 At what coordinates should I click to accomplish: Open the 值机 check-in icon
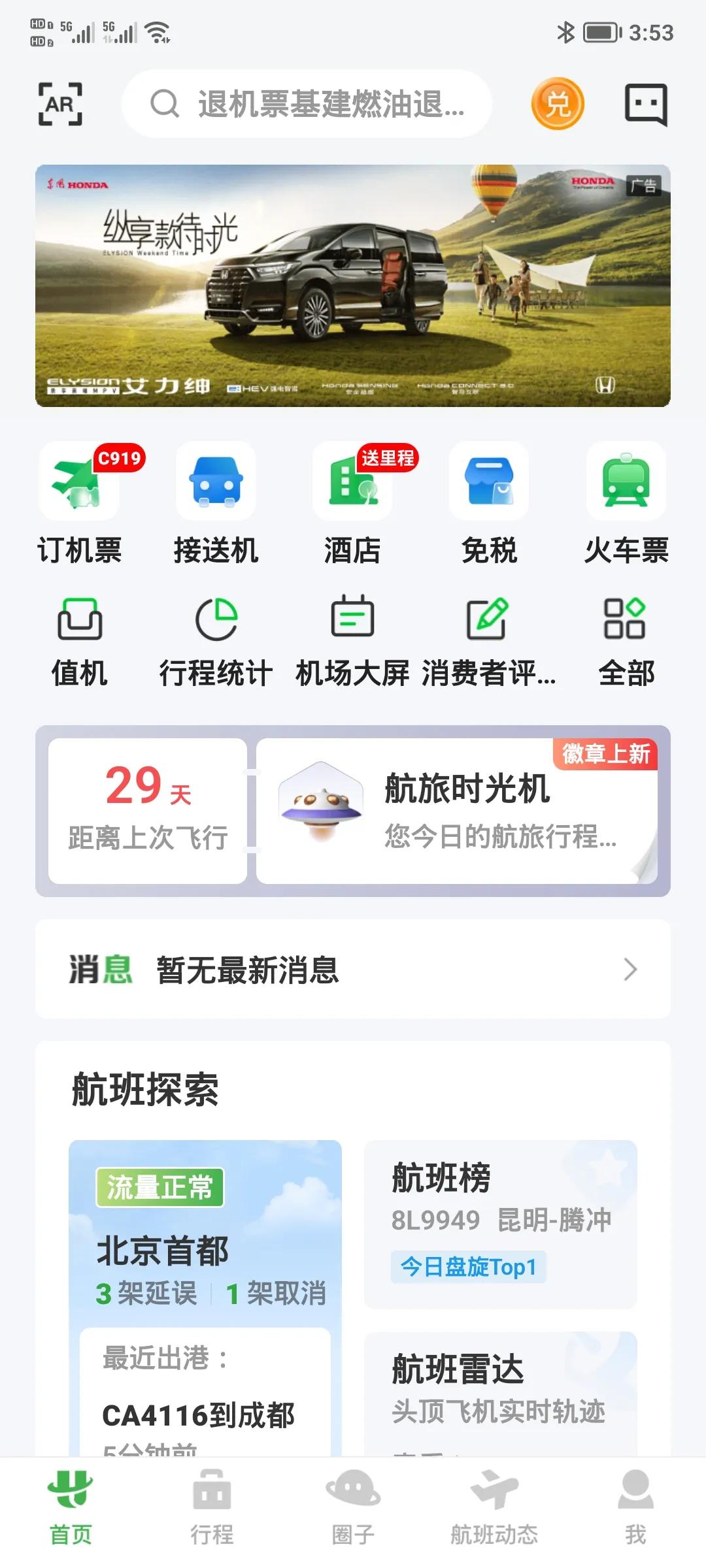[80, 637]
